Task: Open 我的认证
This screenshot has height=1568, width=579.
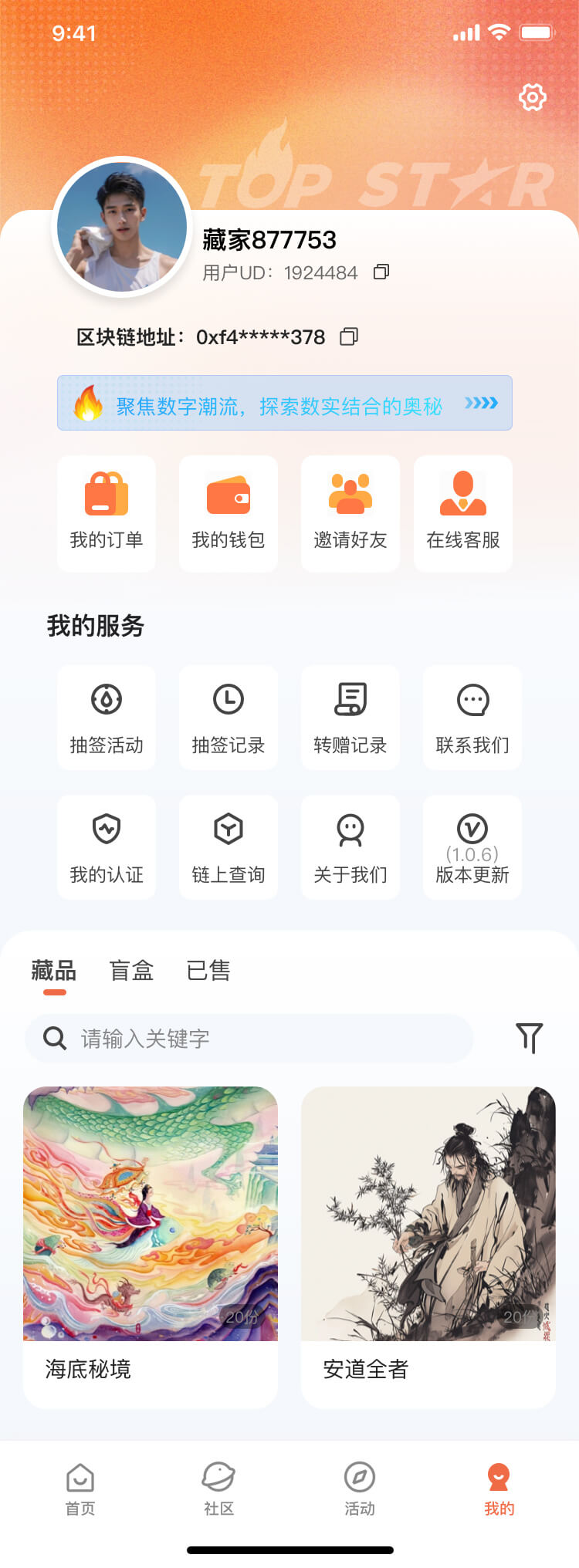Action: tap(107, 847)
